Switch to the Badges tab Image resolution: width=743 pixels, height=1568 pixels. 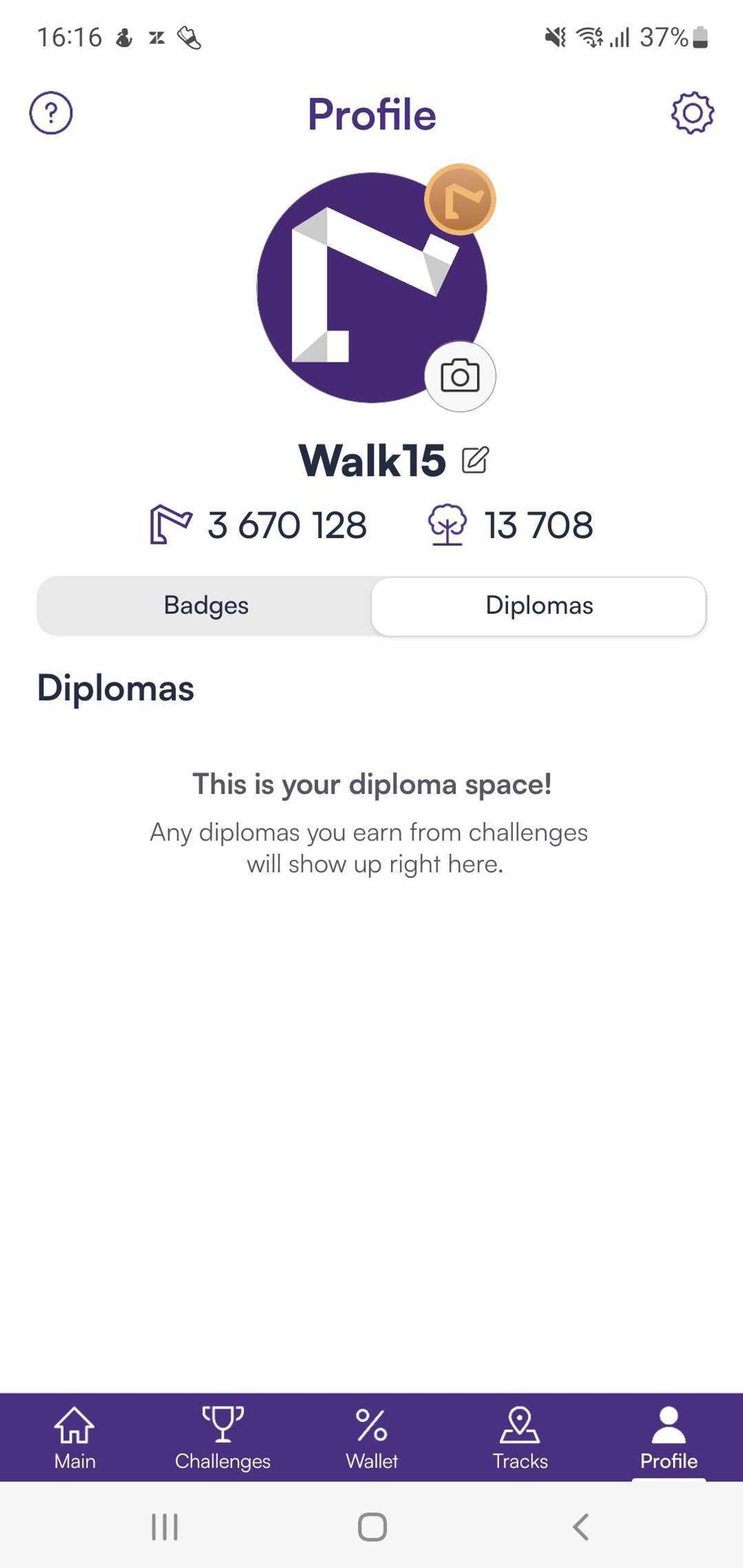click(206, 606)
